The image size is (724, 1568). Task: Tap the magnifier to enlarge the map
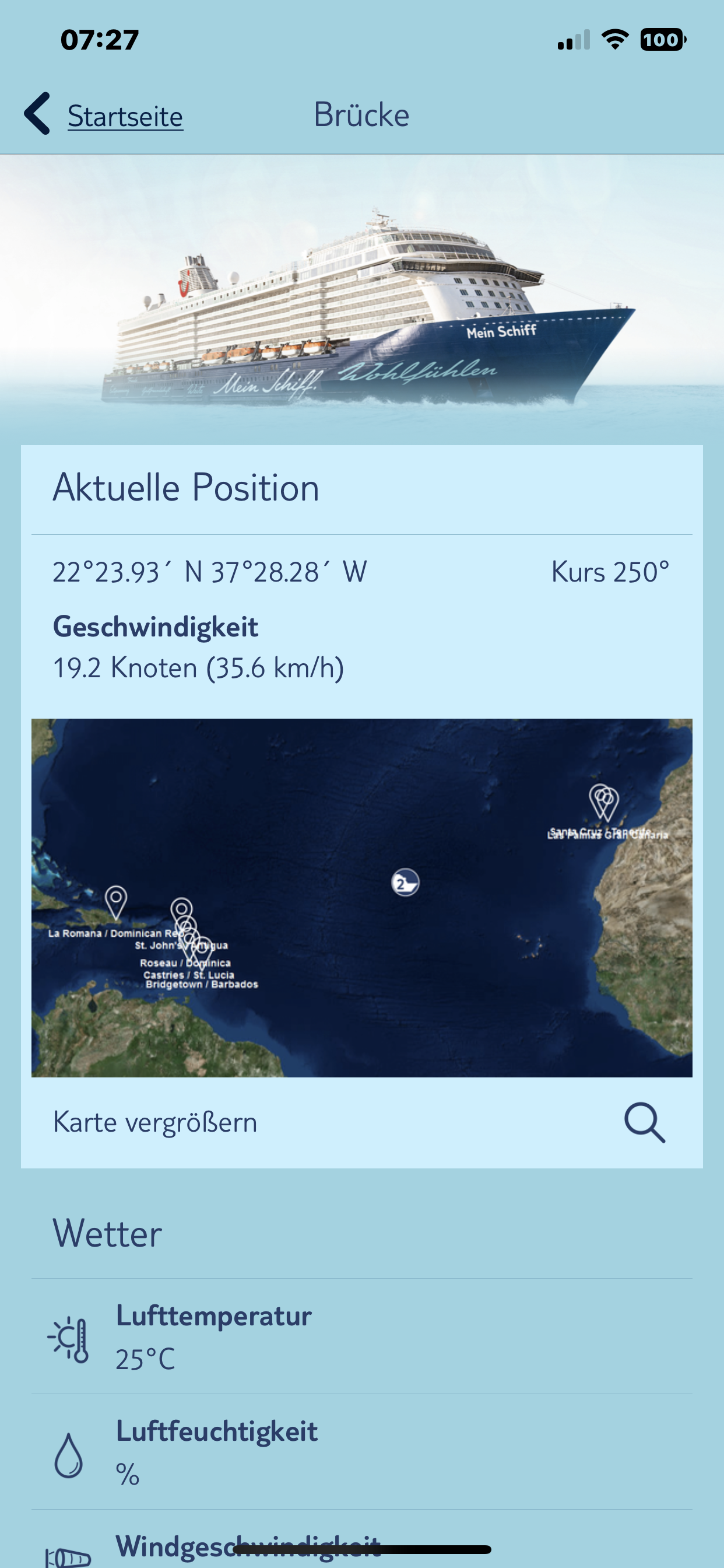pos(644,1122)
